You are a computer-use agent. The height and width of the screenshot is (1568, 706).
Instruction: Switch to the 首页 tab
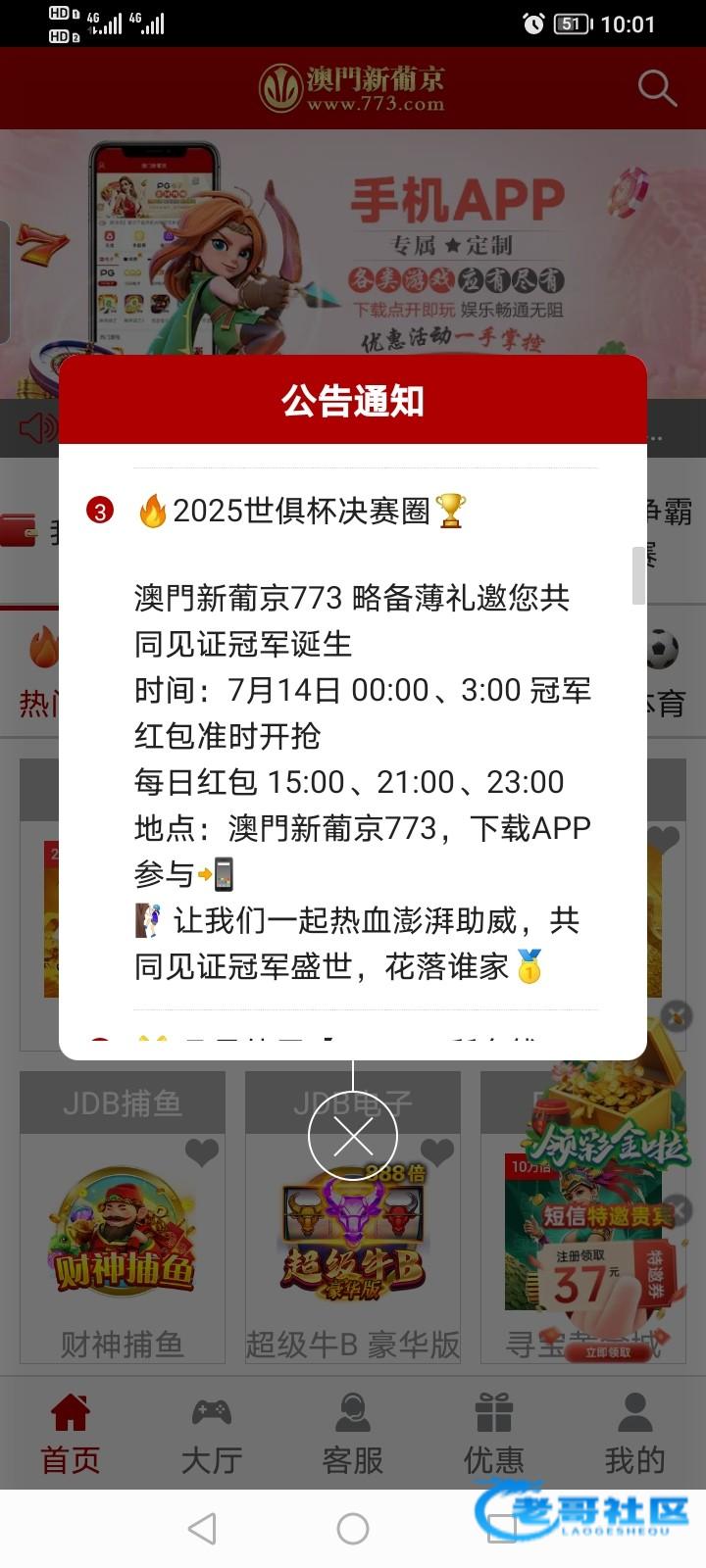tap(71, 1434)
